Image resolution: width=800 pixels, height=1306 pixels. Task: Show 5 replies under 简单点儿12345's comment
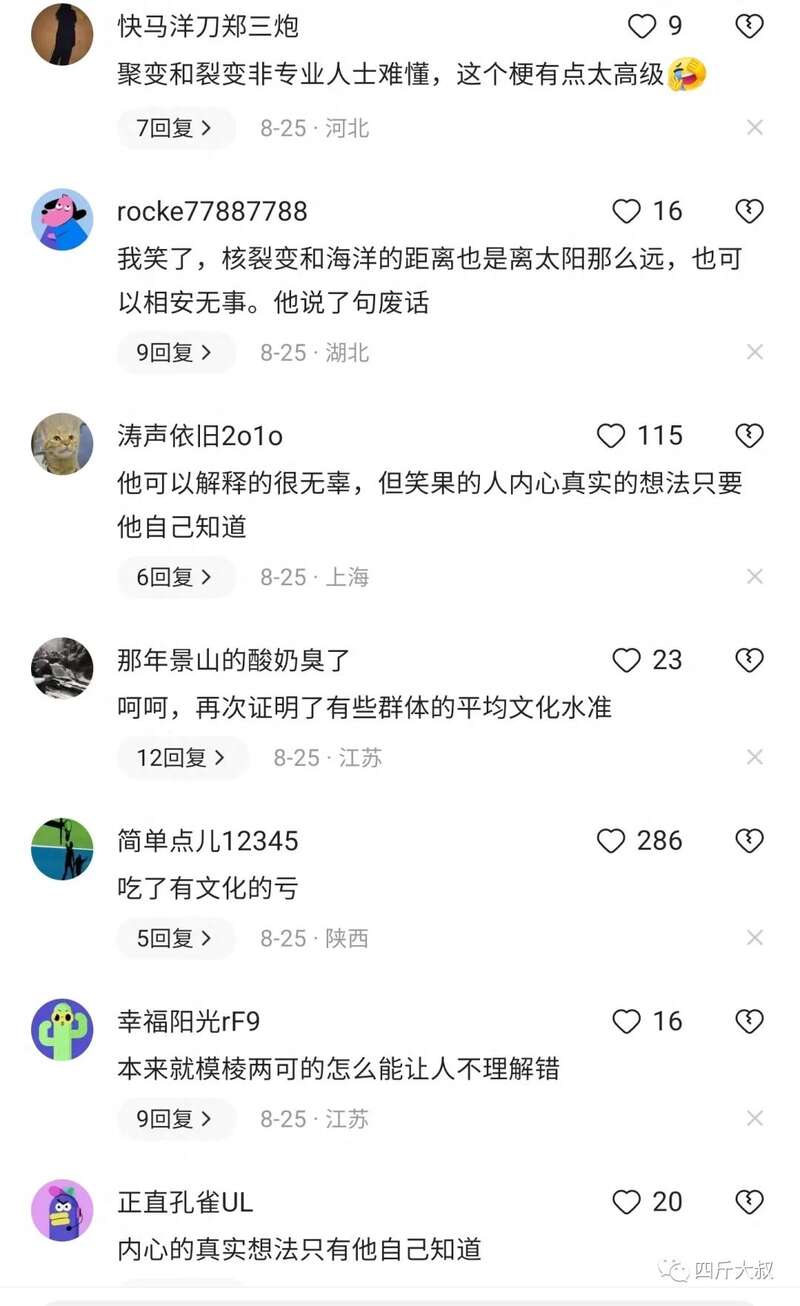click(175, 938)
